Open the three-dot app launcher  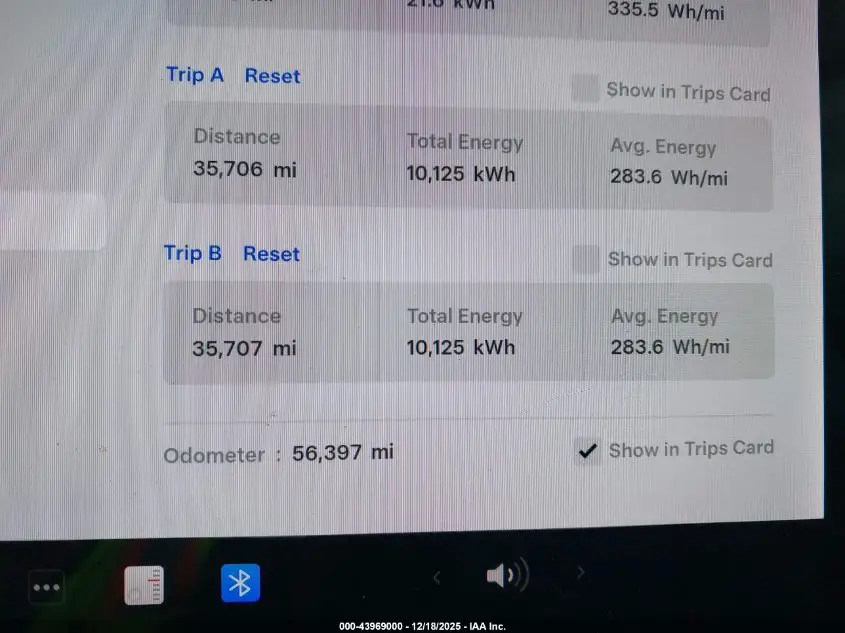coord(46,587)
